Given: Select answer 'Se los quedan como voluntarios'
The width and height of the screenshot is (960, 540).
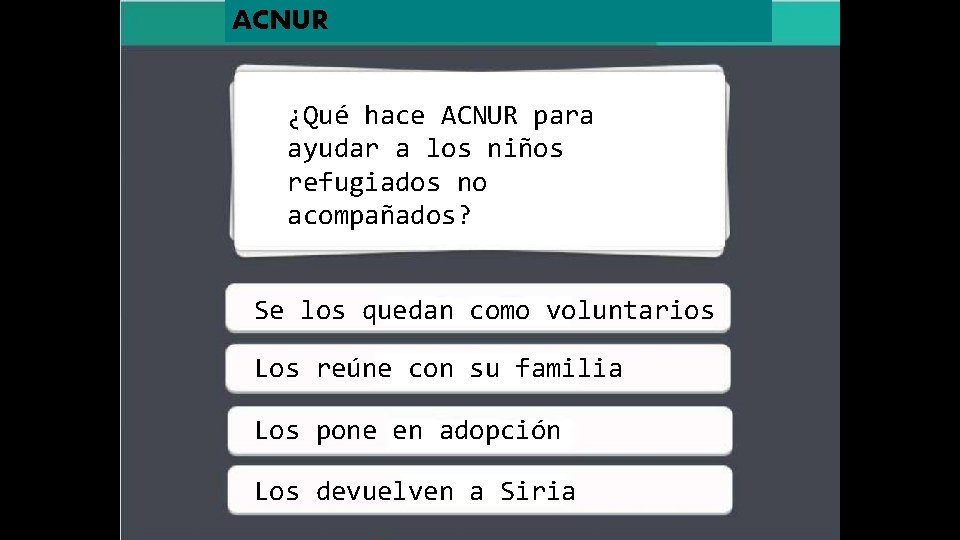Looking at the screenshot, I should pyautogui.click(x=478, y=309).
